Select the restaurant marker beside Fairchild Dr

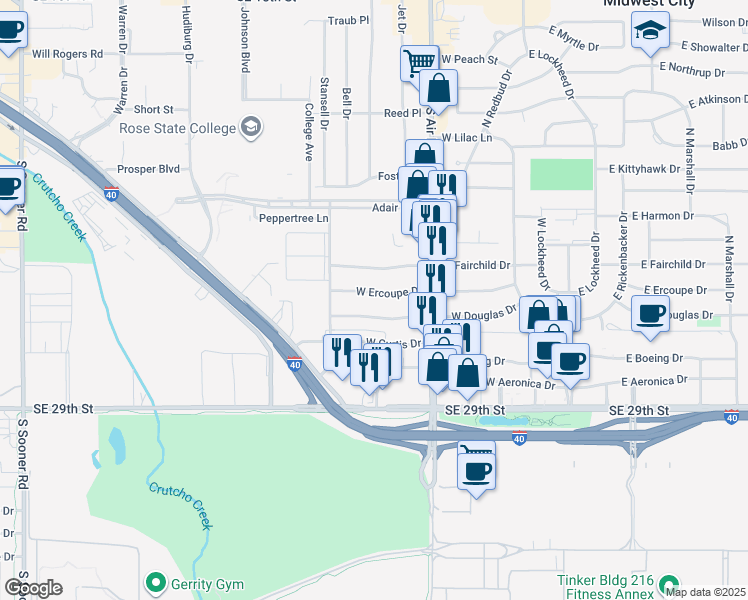[x=436, y=279]
